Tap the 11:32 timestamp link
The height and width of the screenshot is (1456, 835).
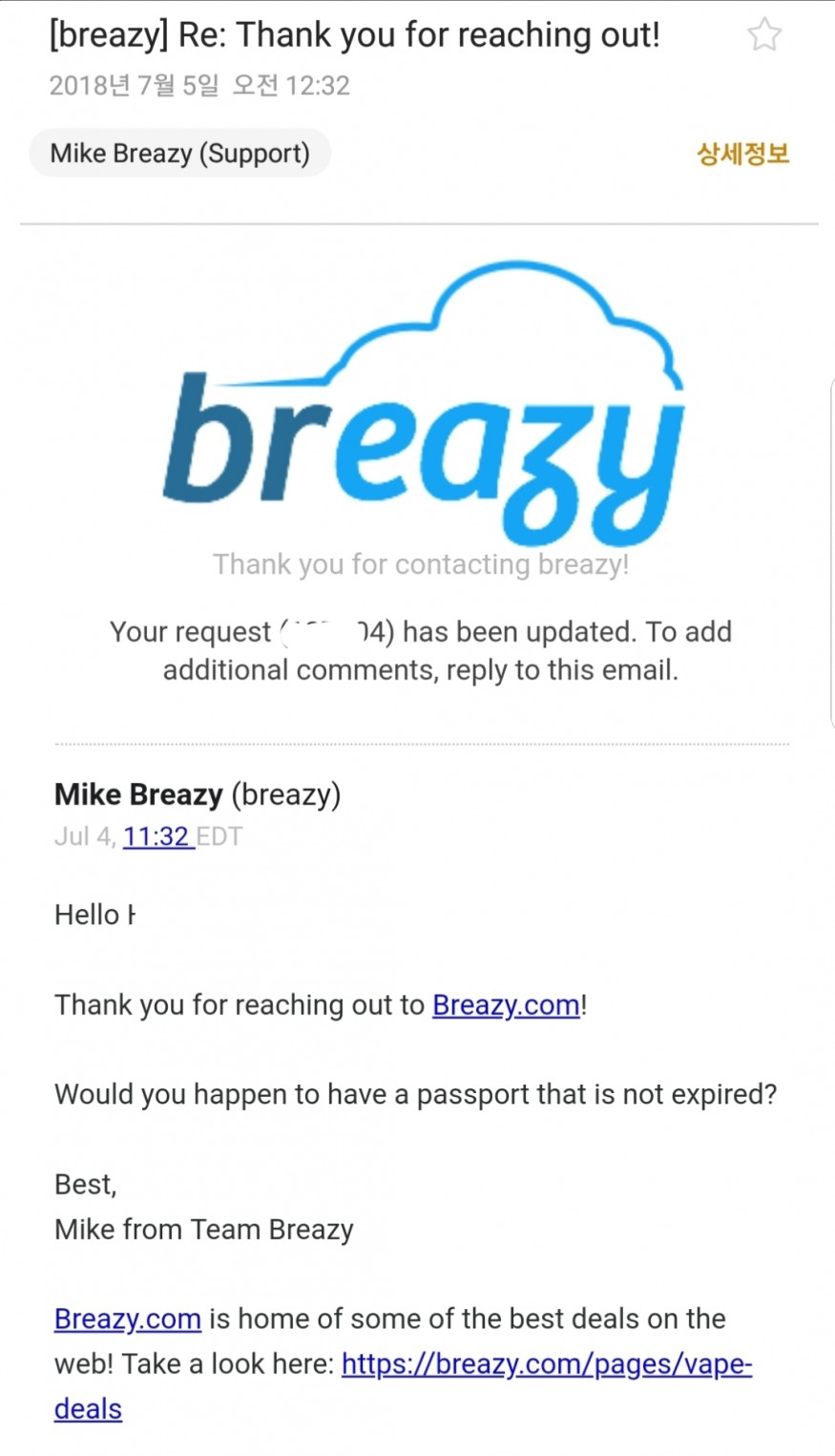coord(157,837)
